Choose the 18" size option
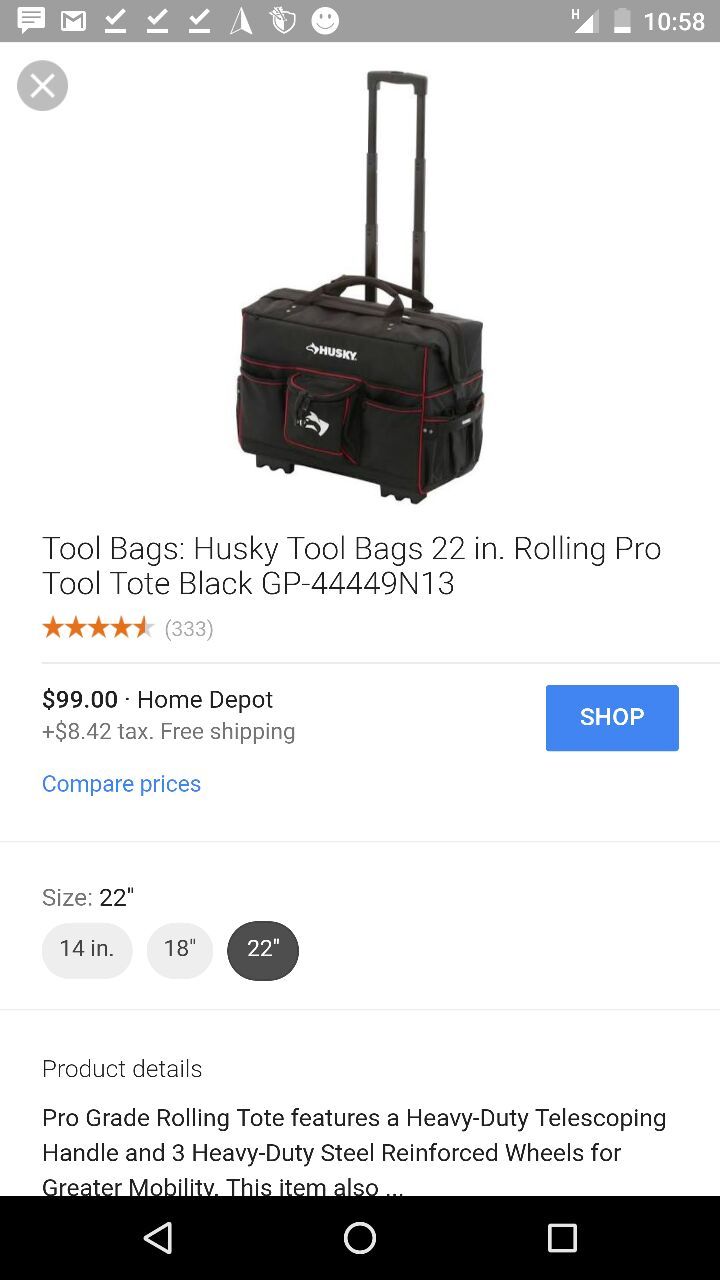The image size is (720, 1280). pyautogui.click(x=180, y=949)
